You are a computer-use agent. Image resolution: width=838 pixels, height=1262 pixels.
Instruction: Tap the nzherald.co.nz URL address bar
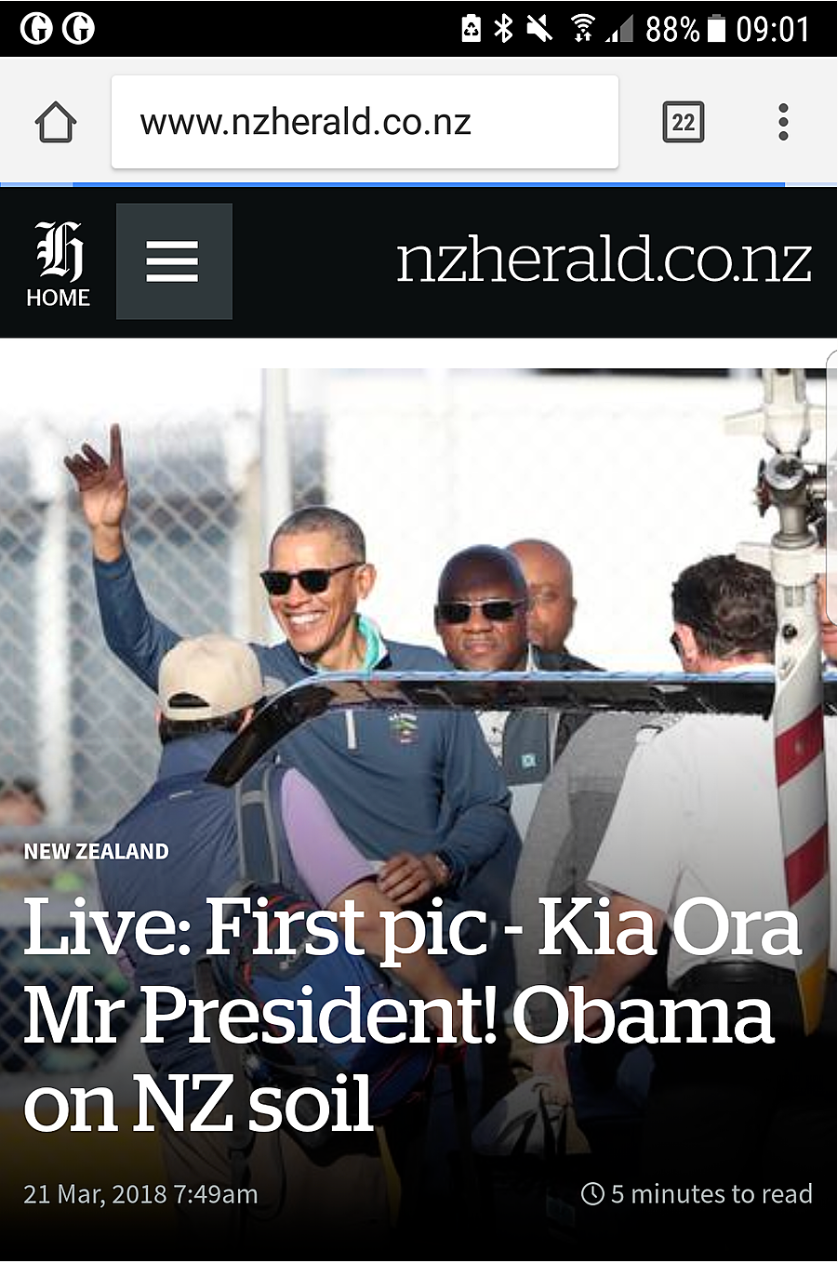[x=364, y=123]
